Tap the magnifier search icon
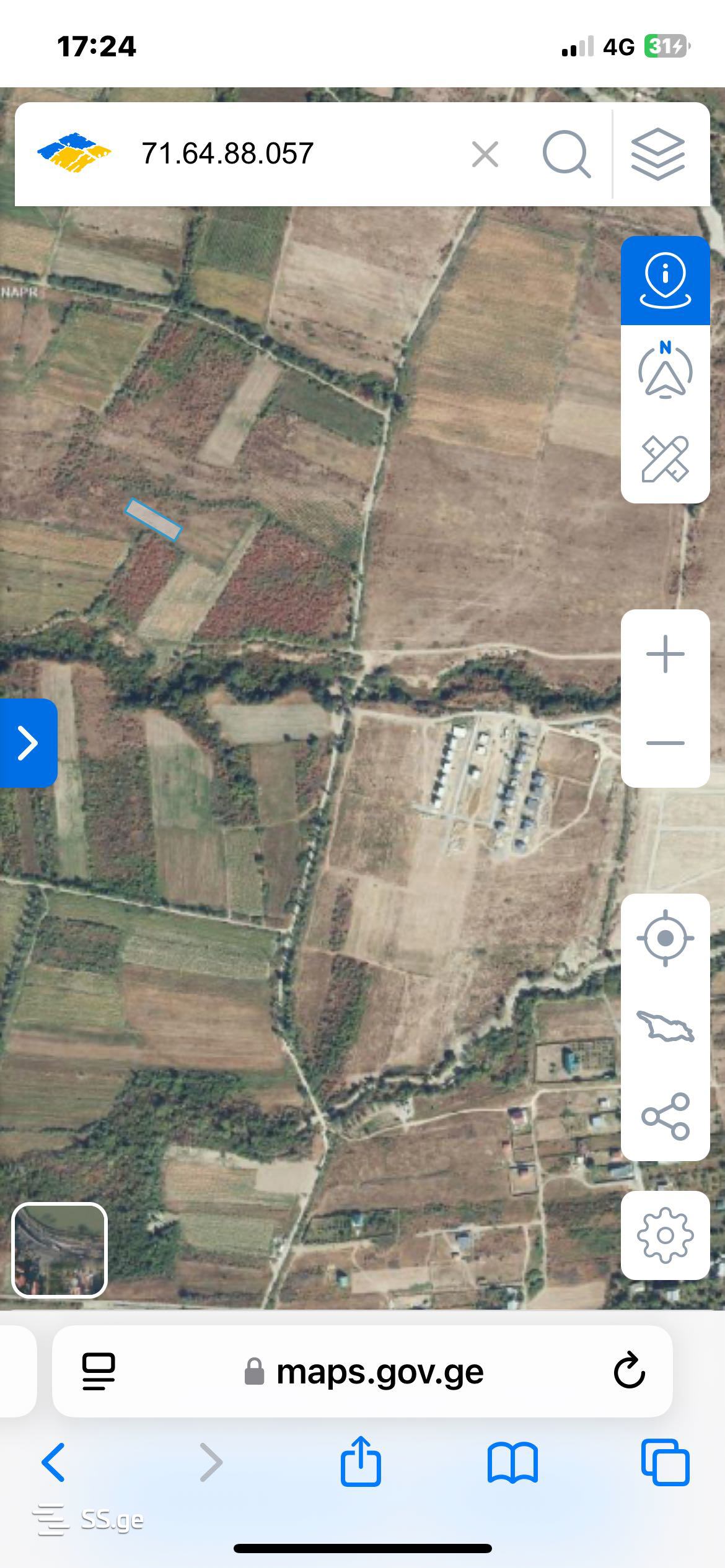Image resolution: width=725 pixels, height=1568 pixels. click(x=566, y=154)
